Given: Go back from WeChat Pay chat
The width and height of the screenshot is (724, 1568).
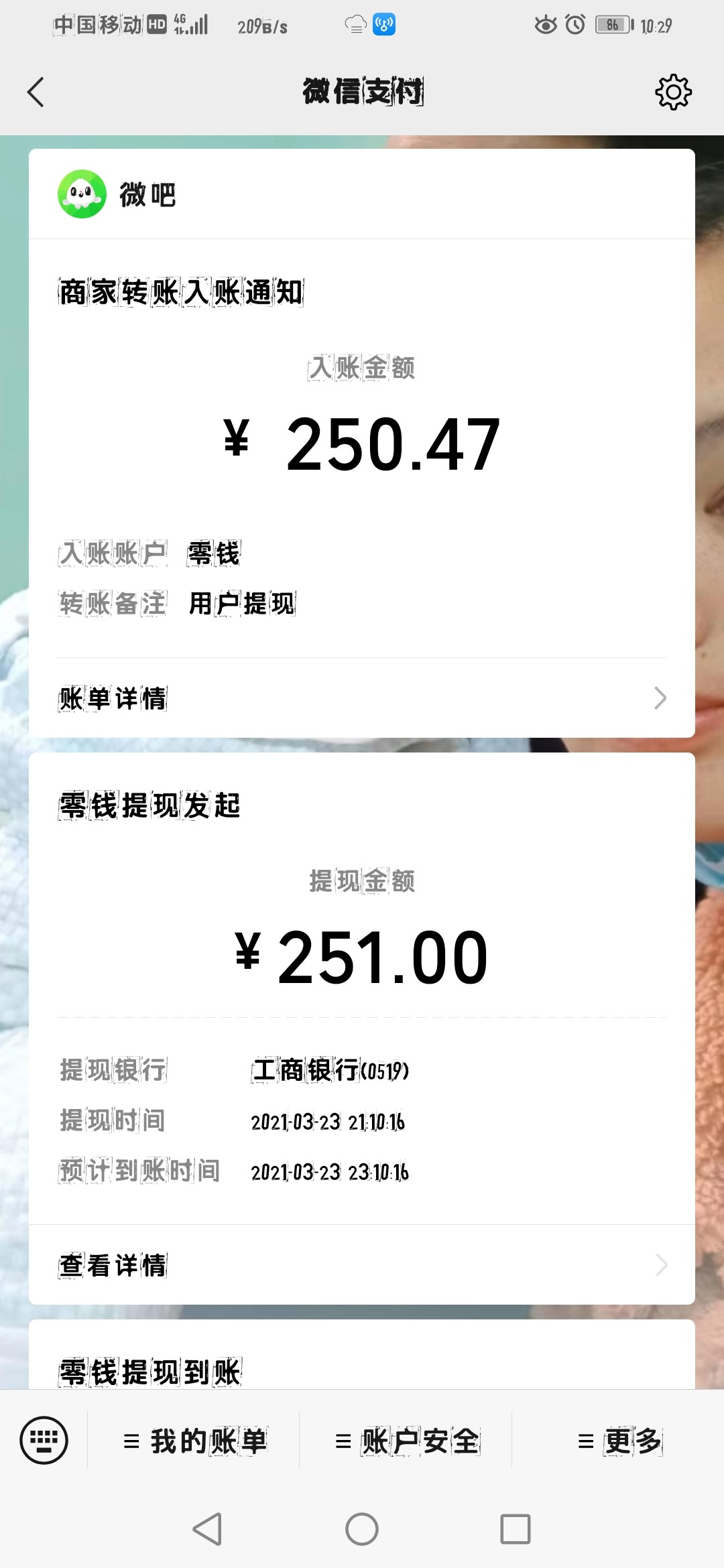Looking at the screenshot, I should coord(36,92).
